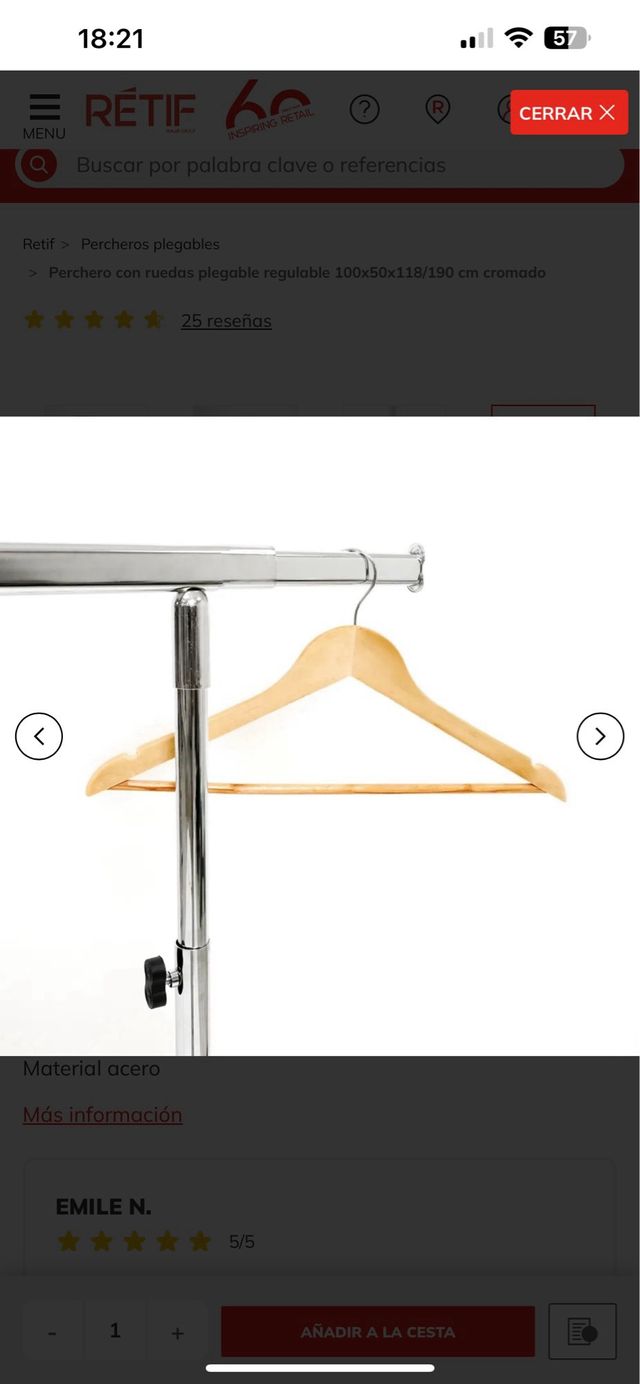Go to the Retif breadcrumb
The image size is (640, 1384).
(x=39, y=244)
